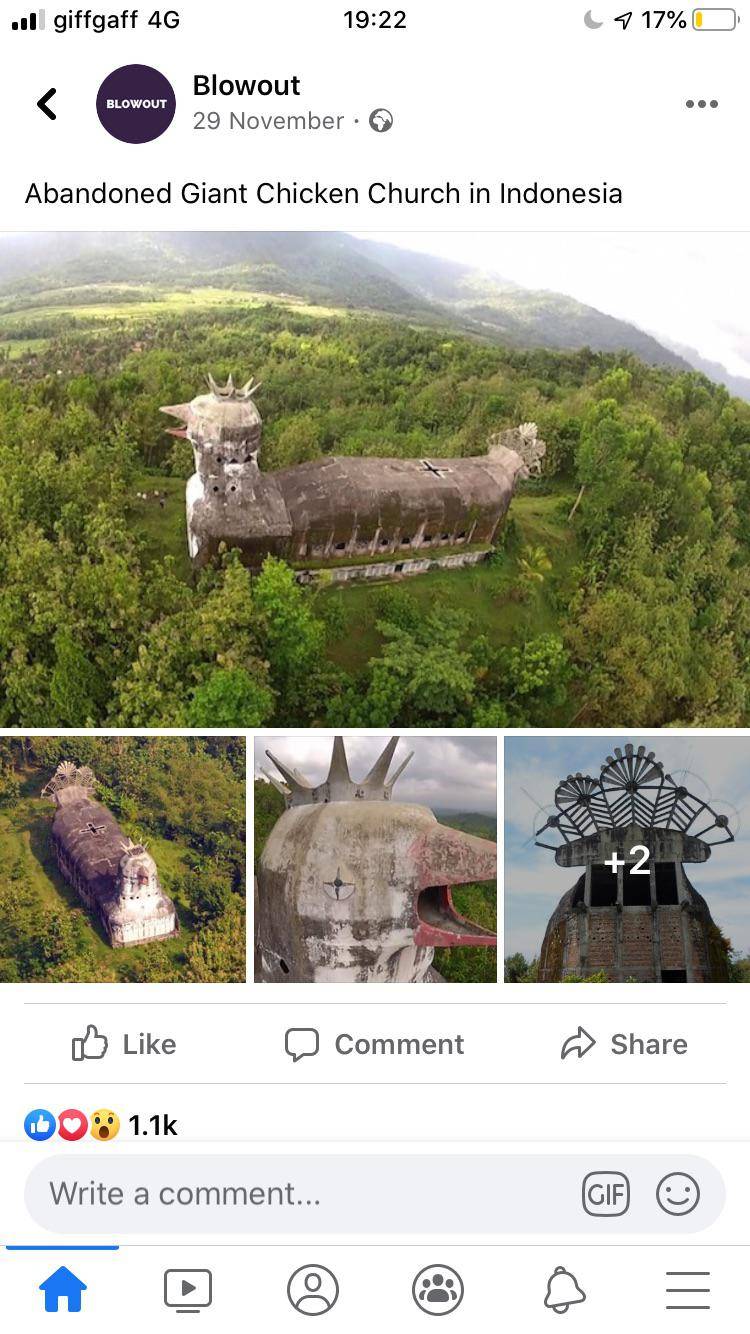The width and height of the screenshot is (750, 1334).
Task: Switch to the Profile tab
Action: pyautogui.click(x=313, y=1290)
